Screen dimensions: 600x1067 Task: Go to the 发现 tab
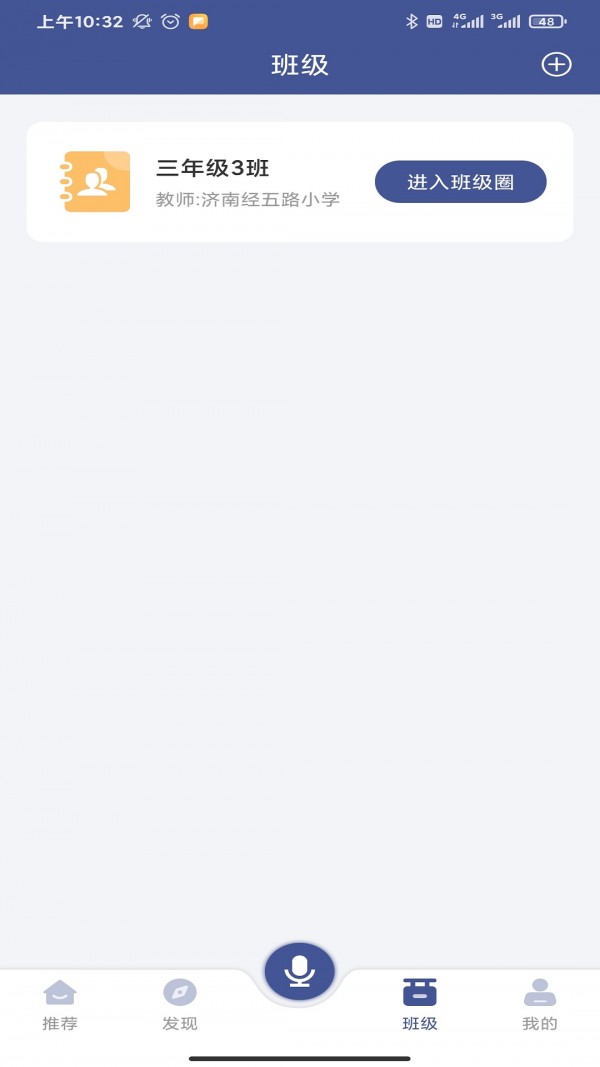pos(180,1005)
